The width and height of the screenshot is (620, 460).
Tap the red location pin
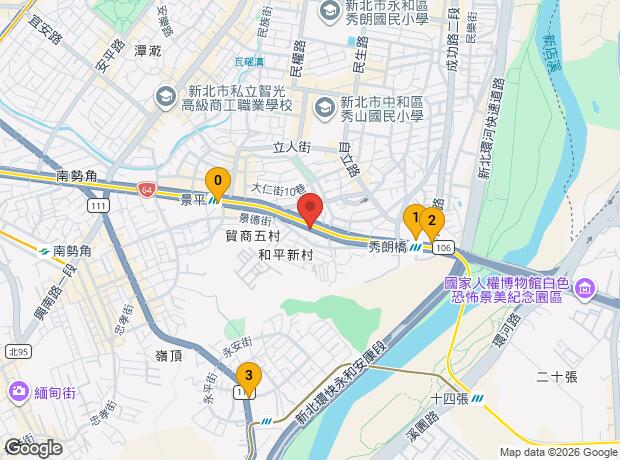click(x=311, y=210)
